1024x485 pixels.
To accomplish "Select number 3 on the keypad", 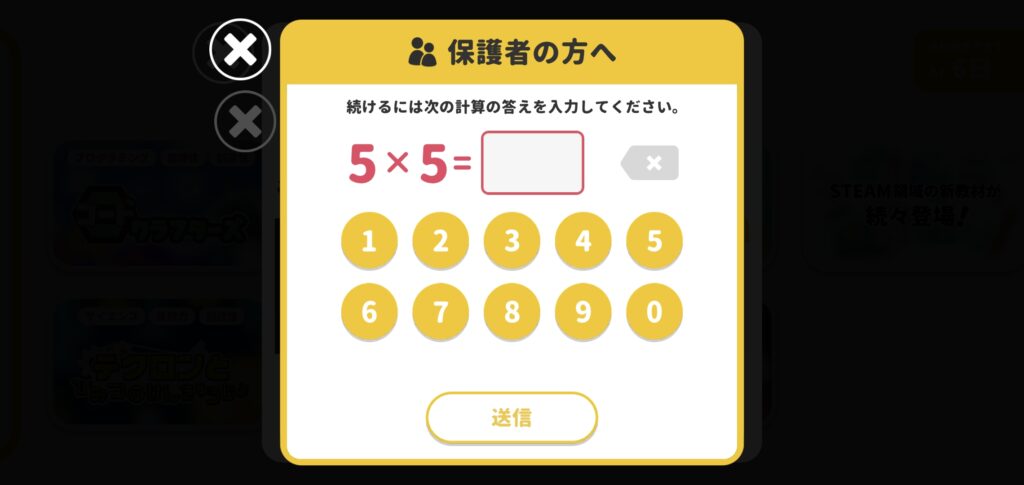I will 512,241.
